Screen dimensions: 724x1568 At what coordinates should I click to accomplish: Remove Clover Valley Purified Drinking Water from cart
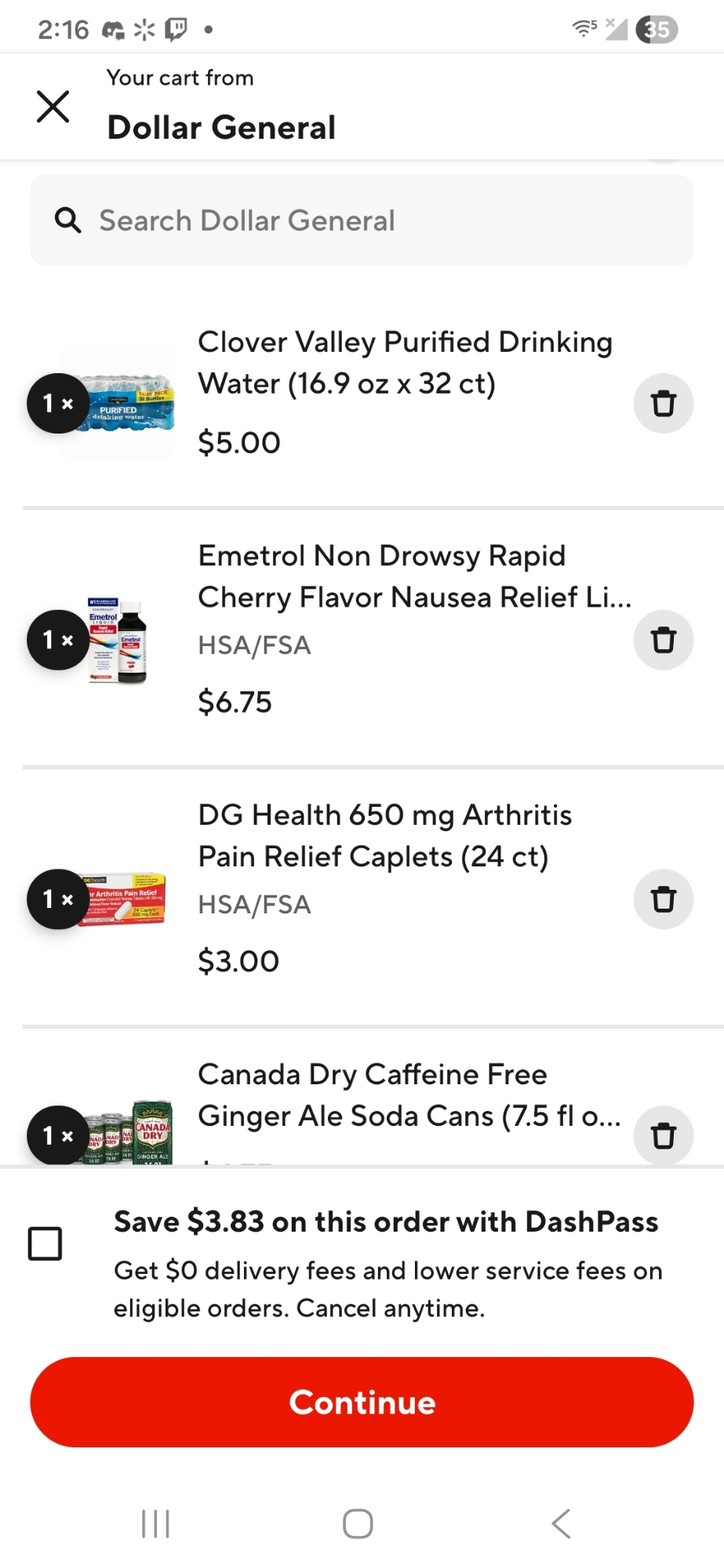click(x=663, y=404)
